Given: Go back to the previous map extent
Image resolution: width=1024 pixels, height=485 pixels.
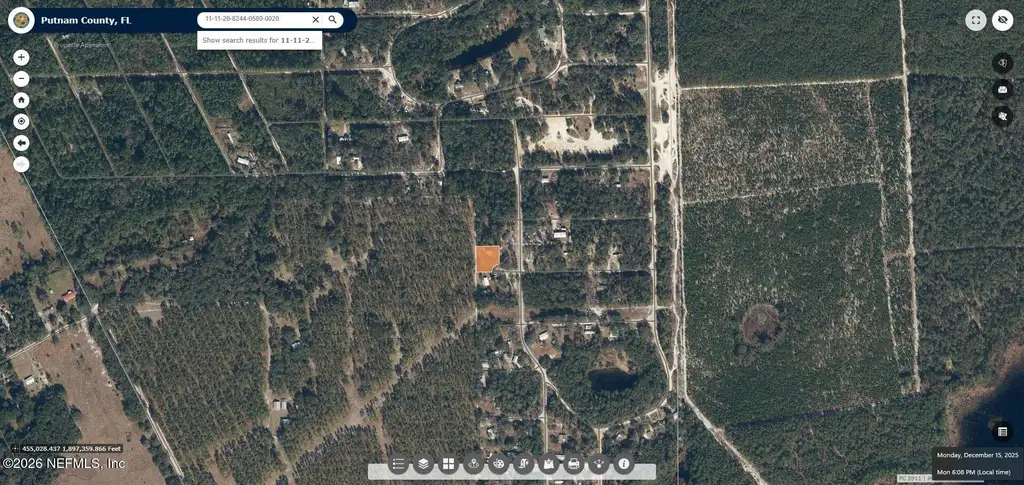Looking at the screenshot, I should [21, 143].
